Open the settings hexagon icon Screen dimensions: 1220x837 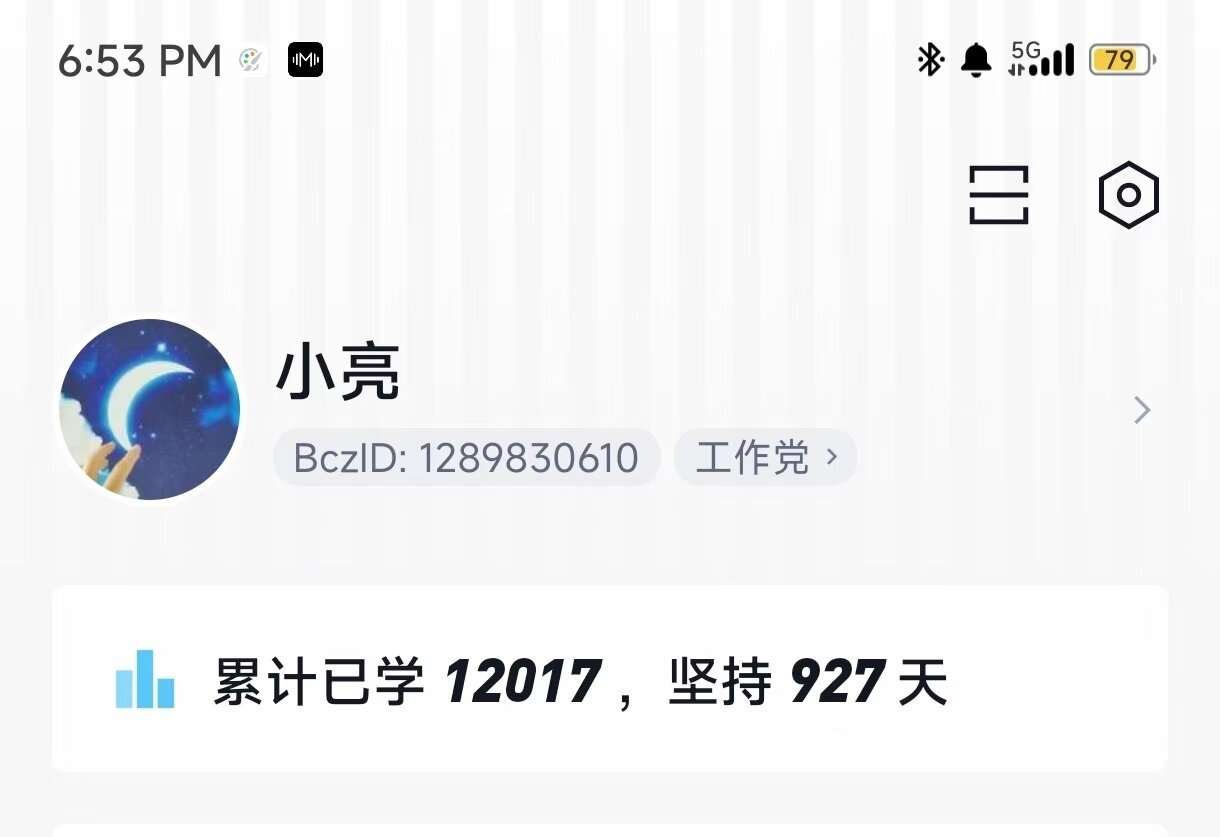pos(1128,195)
